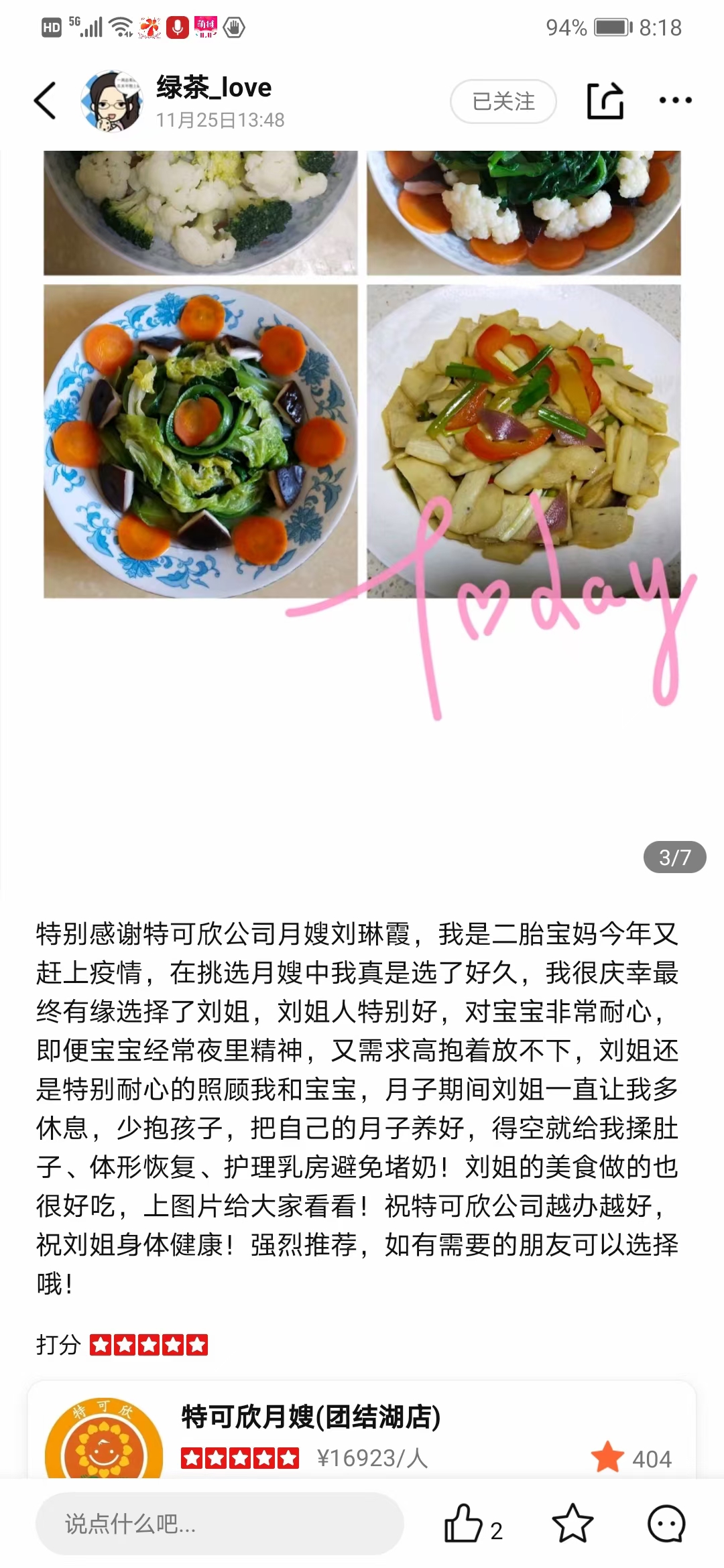Open the comments bubble icon

click(x=666, y=1524)
